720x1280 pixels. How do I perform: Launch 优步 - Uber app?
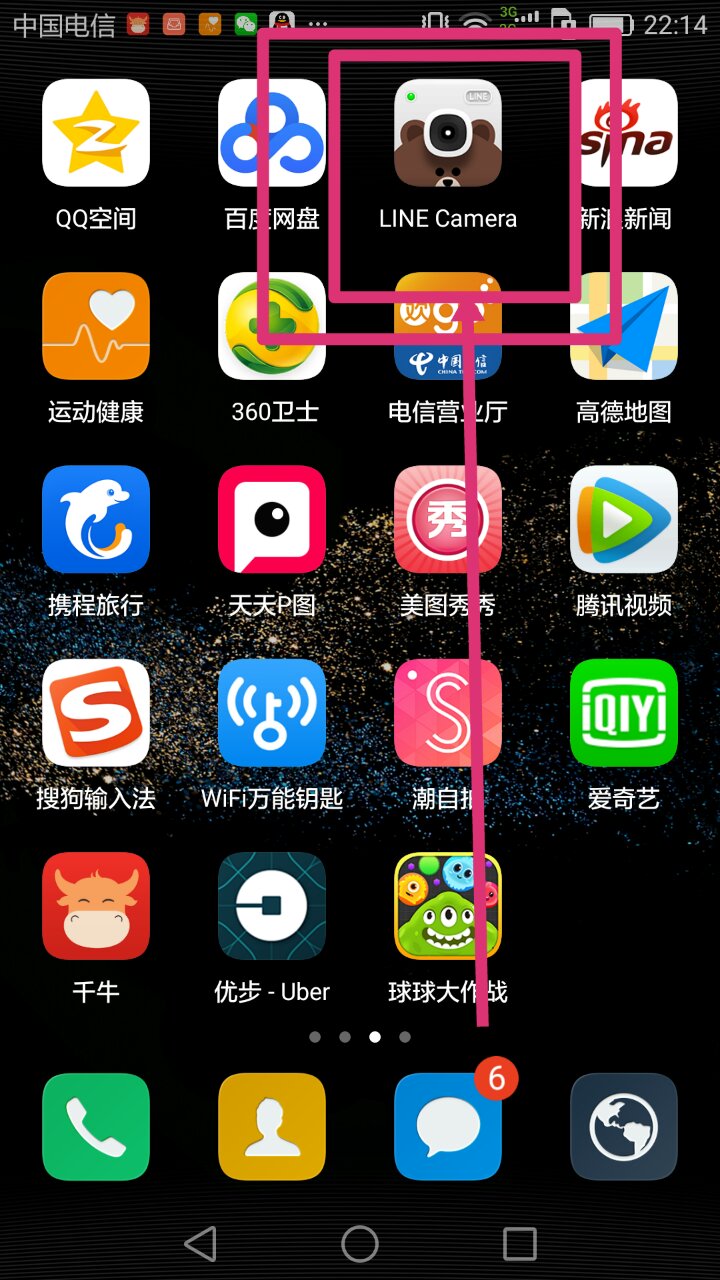pos(272,905)
